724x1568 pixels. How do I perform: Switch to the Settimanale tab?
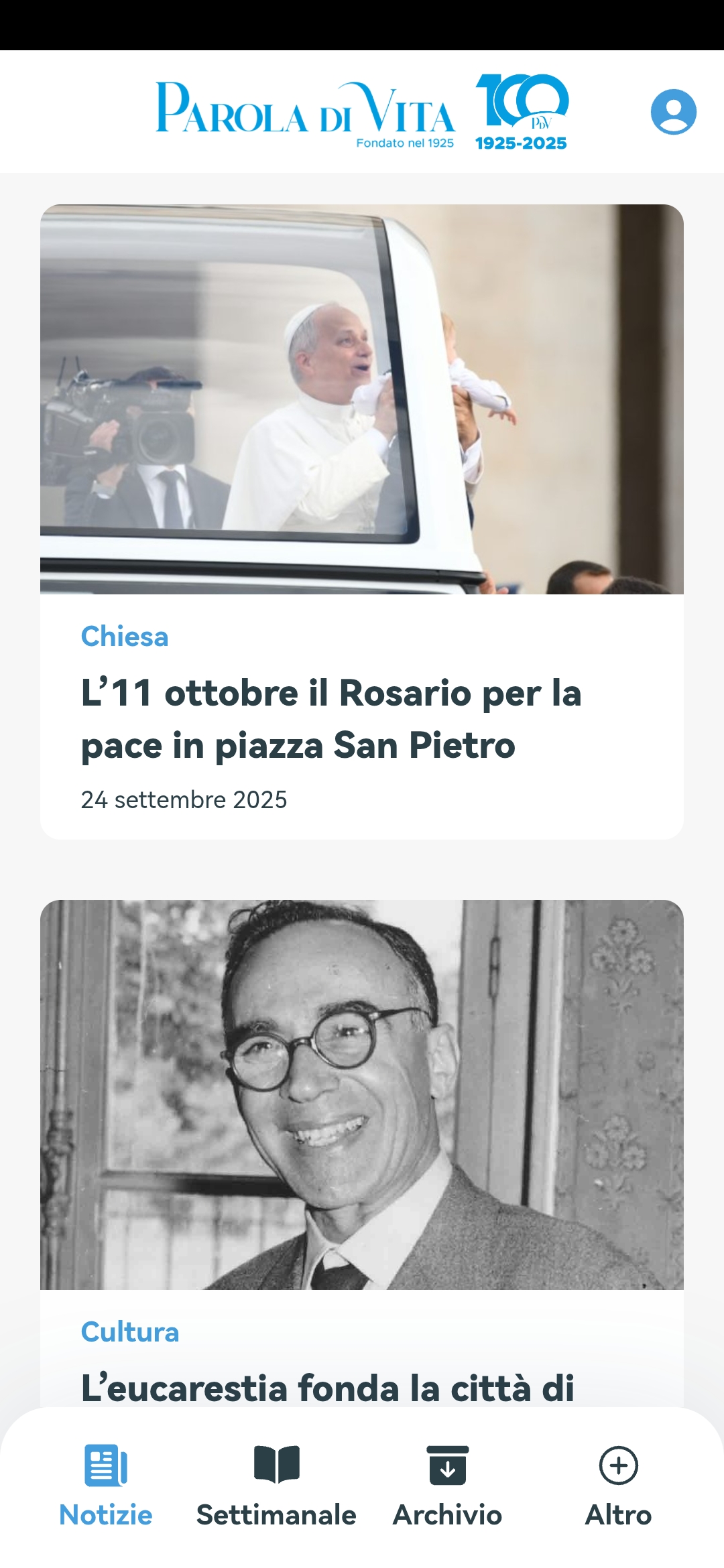click(x=276, y=1482)
